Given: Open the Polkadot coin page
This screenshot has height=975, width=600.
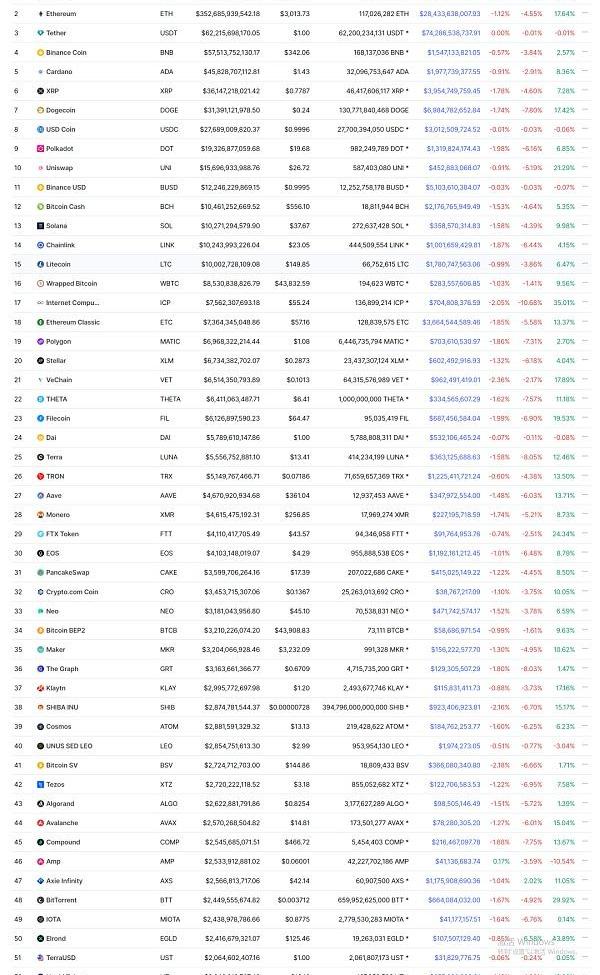Looking at the screenshot, I should (60, 149).
